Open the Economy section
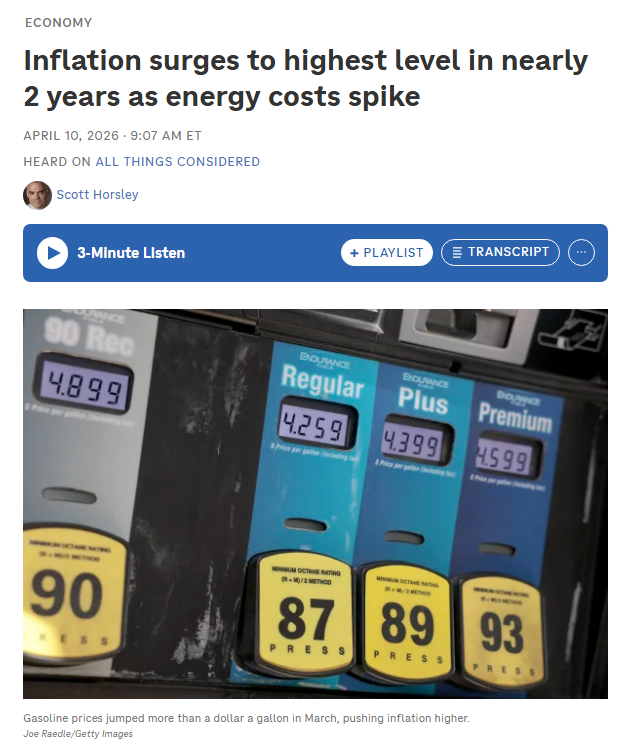 57,22
